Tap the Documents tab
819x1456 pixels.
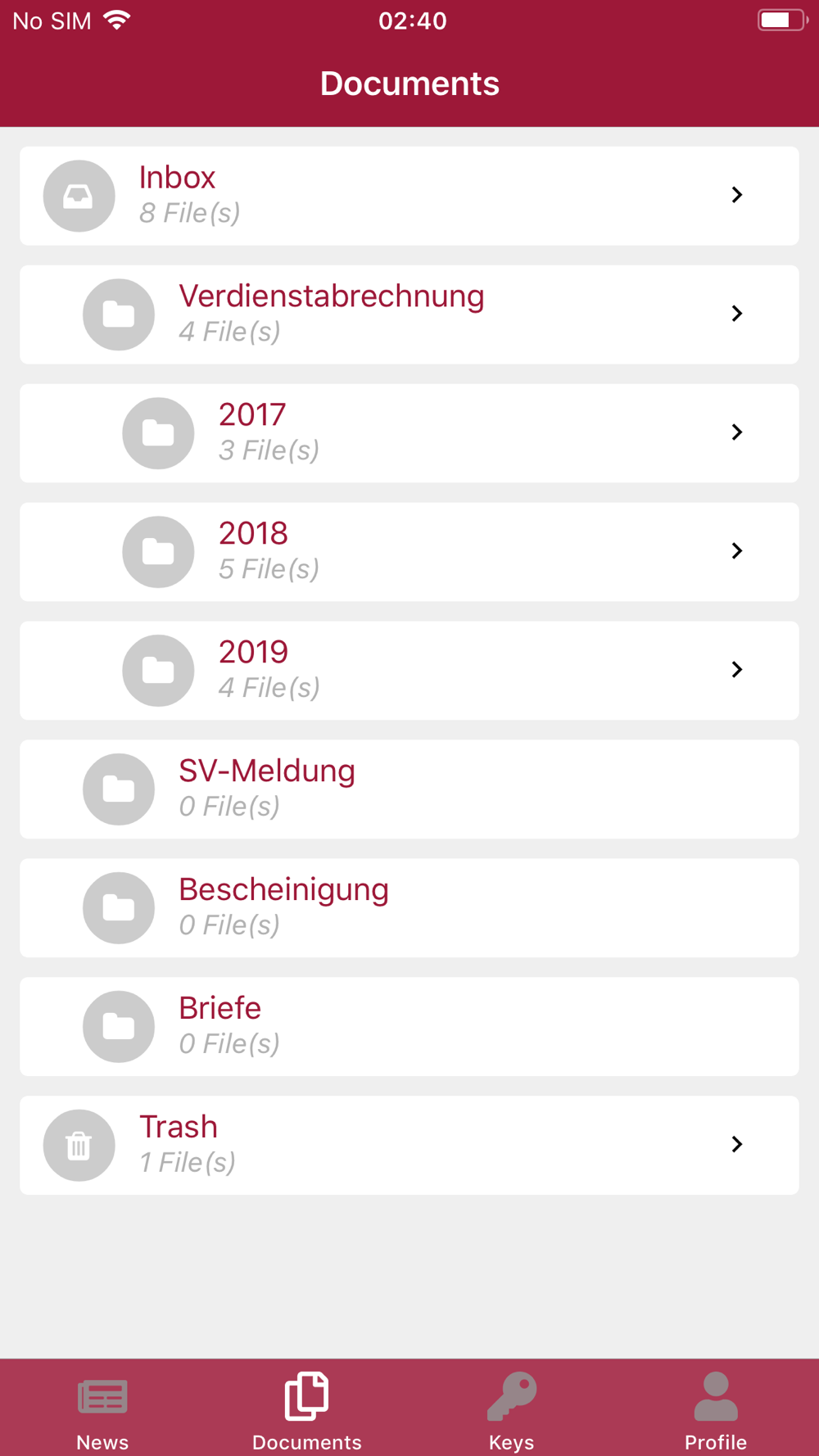click(307, 1409)
